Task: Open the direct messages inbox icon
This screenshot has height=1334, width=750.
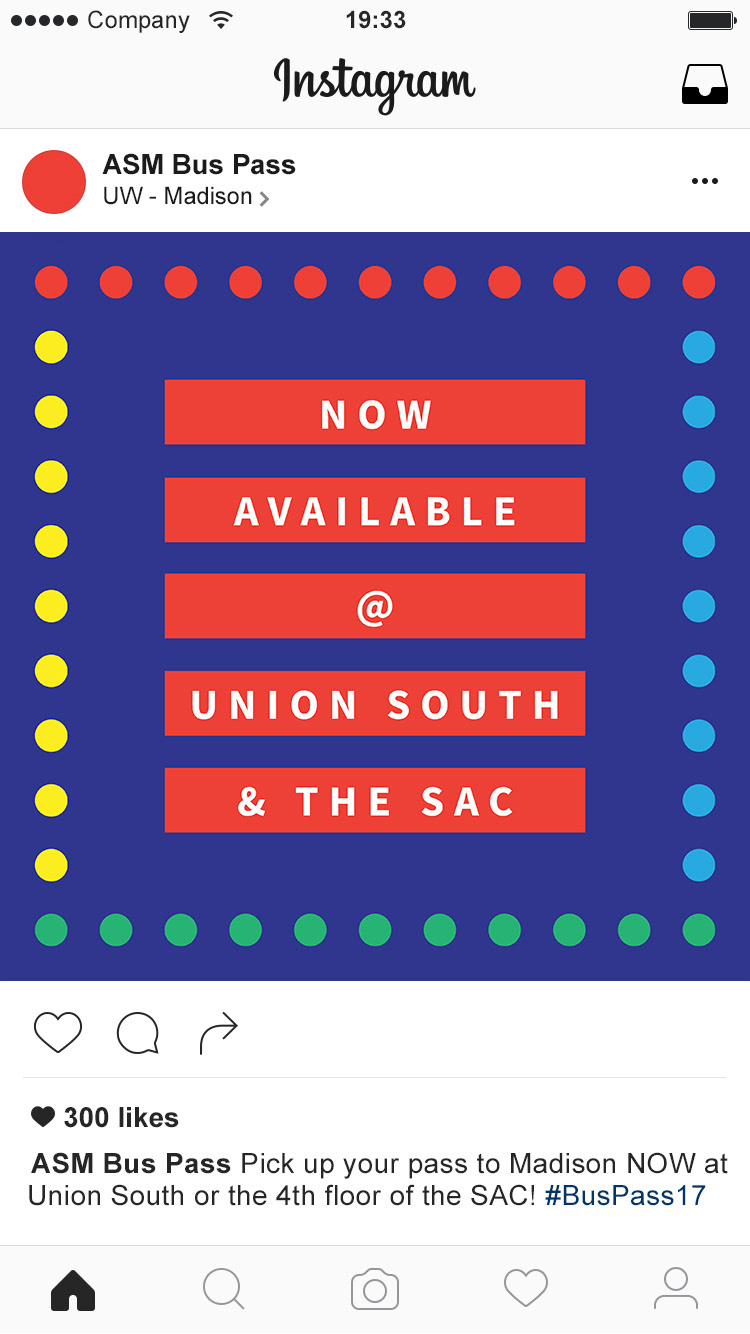Action: pos(705,84)
